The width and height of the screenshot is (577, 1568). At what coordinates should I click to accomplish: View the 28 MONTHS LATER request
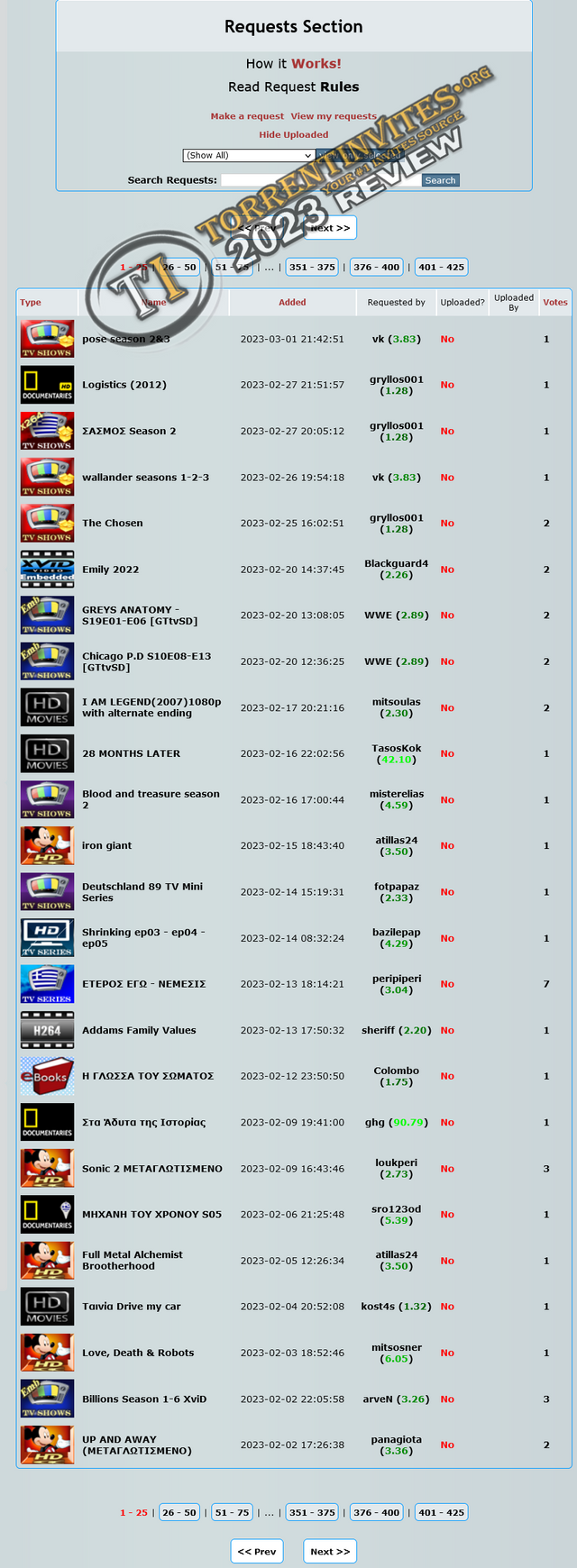coord(131,753)
